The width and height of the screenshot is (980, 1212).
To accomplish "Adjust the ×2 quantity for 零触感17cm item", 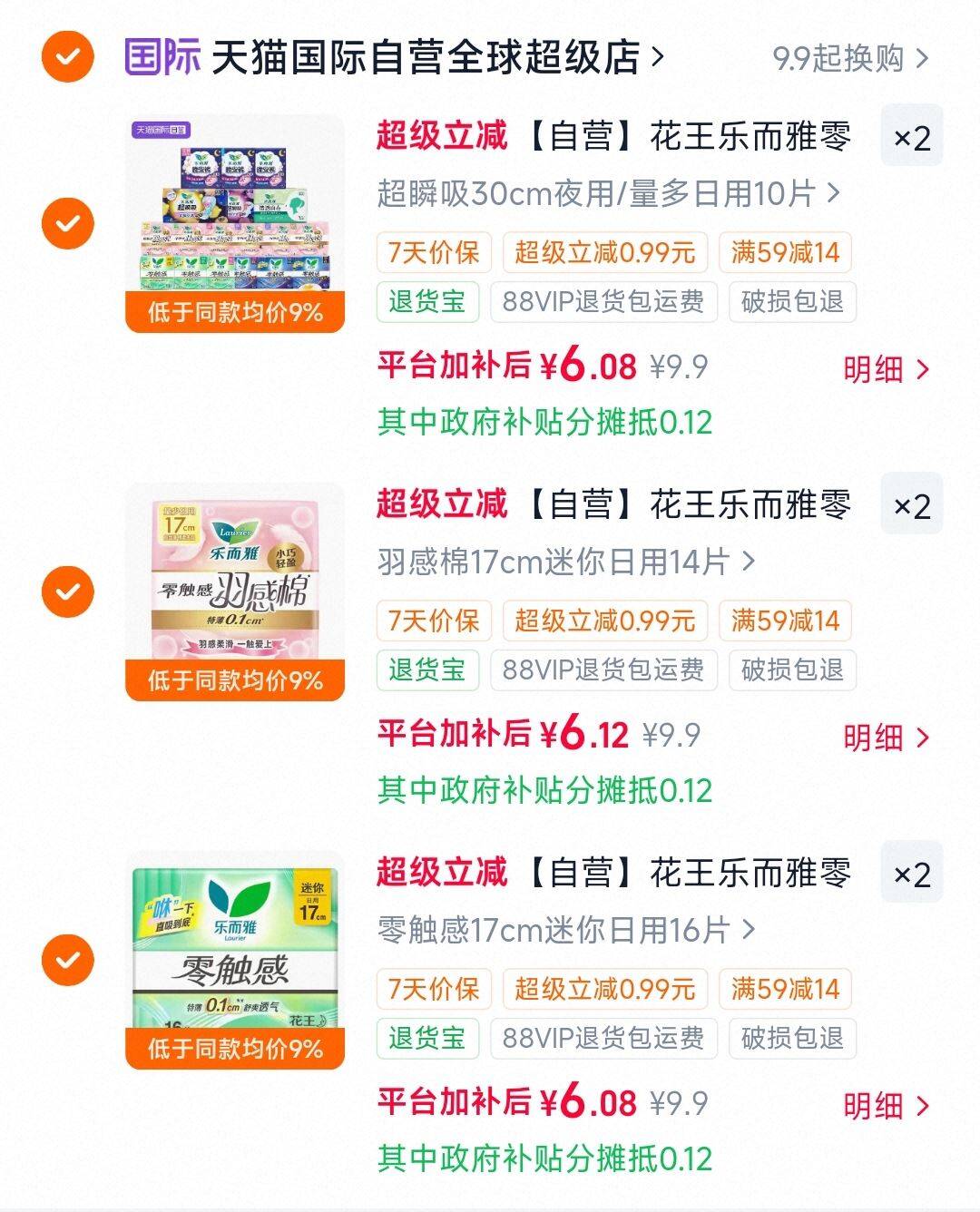I will coord(912,874).
